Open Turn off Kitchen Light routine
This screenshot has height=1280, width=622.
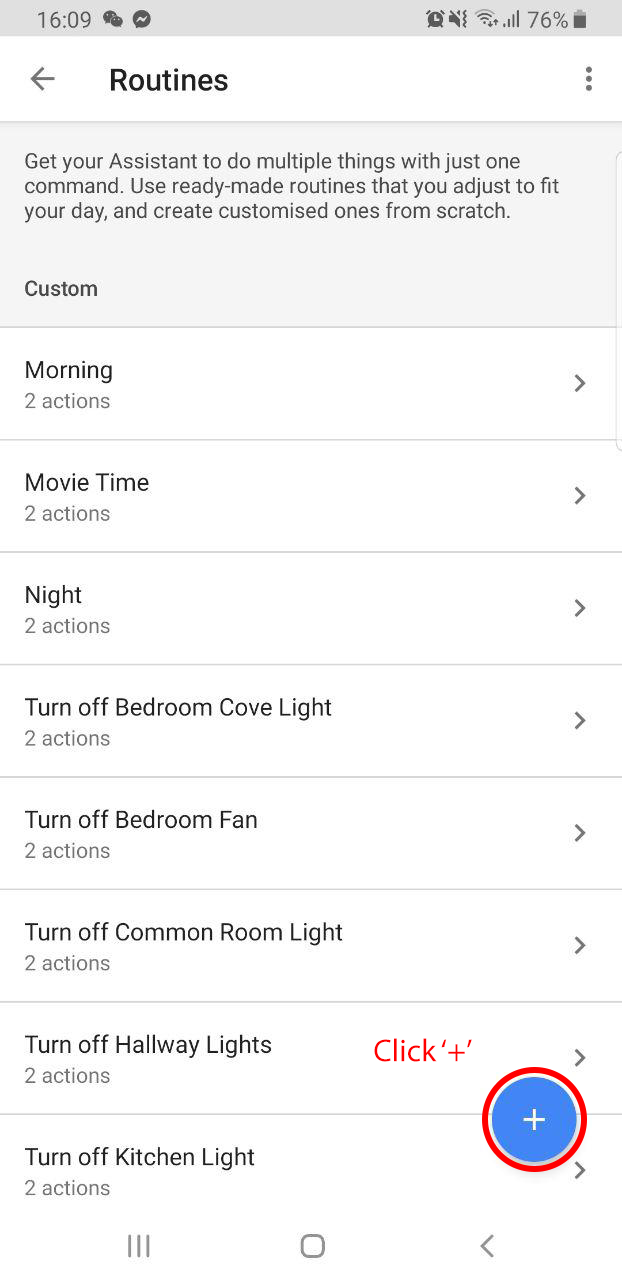click(200, 1171)
